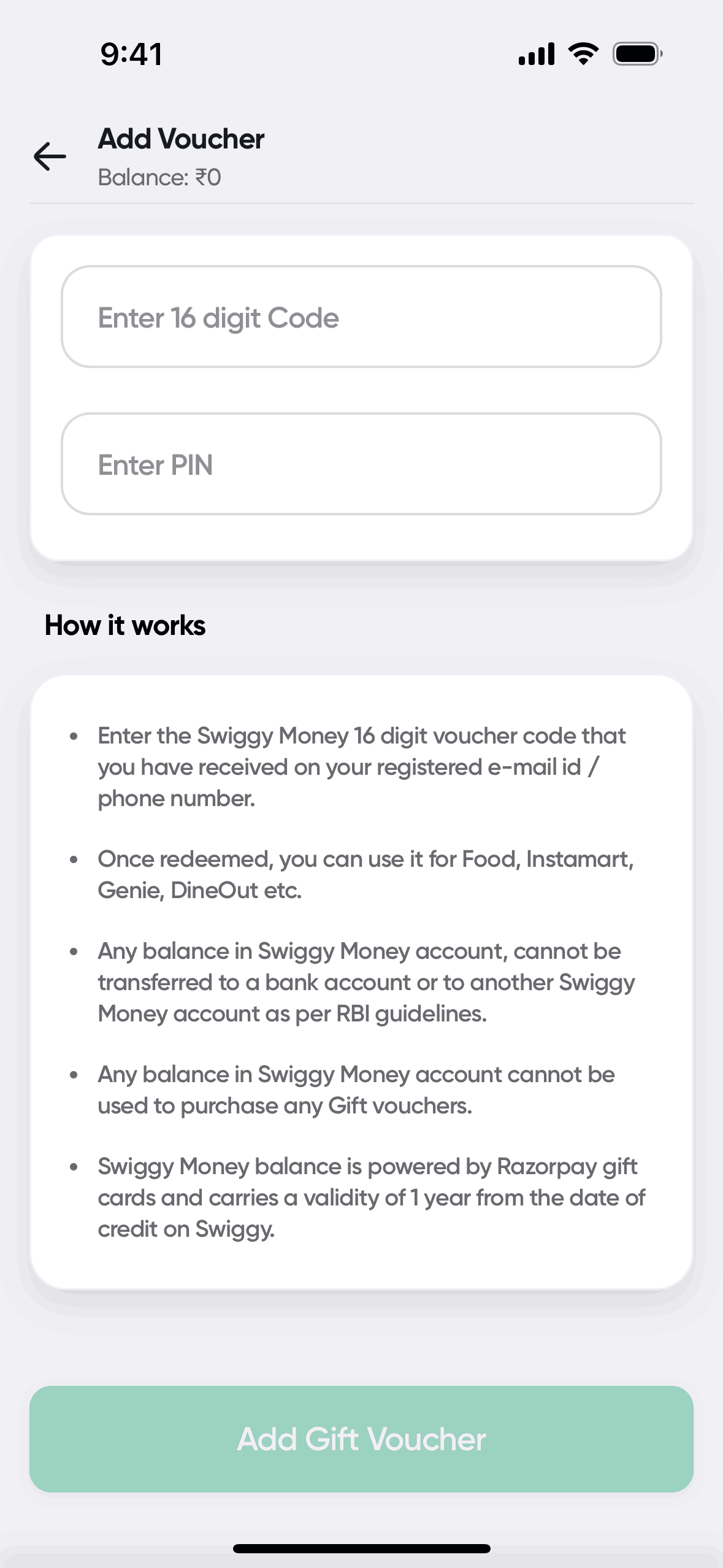Image resolution: width=723 pixels, height=1568 pixels.
Task: Tap the Add Gift Voucher button
Action: coord(361,1439)
